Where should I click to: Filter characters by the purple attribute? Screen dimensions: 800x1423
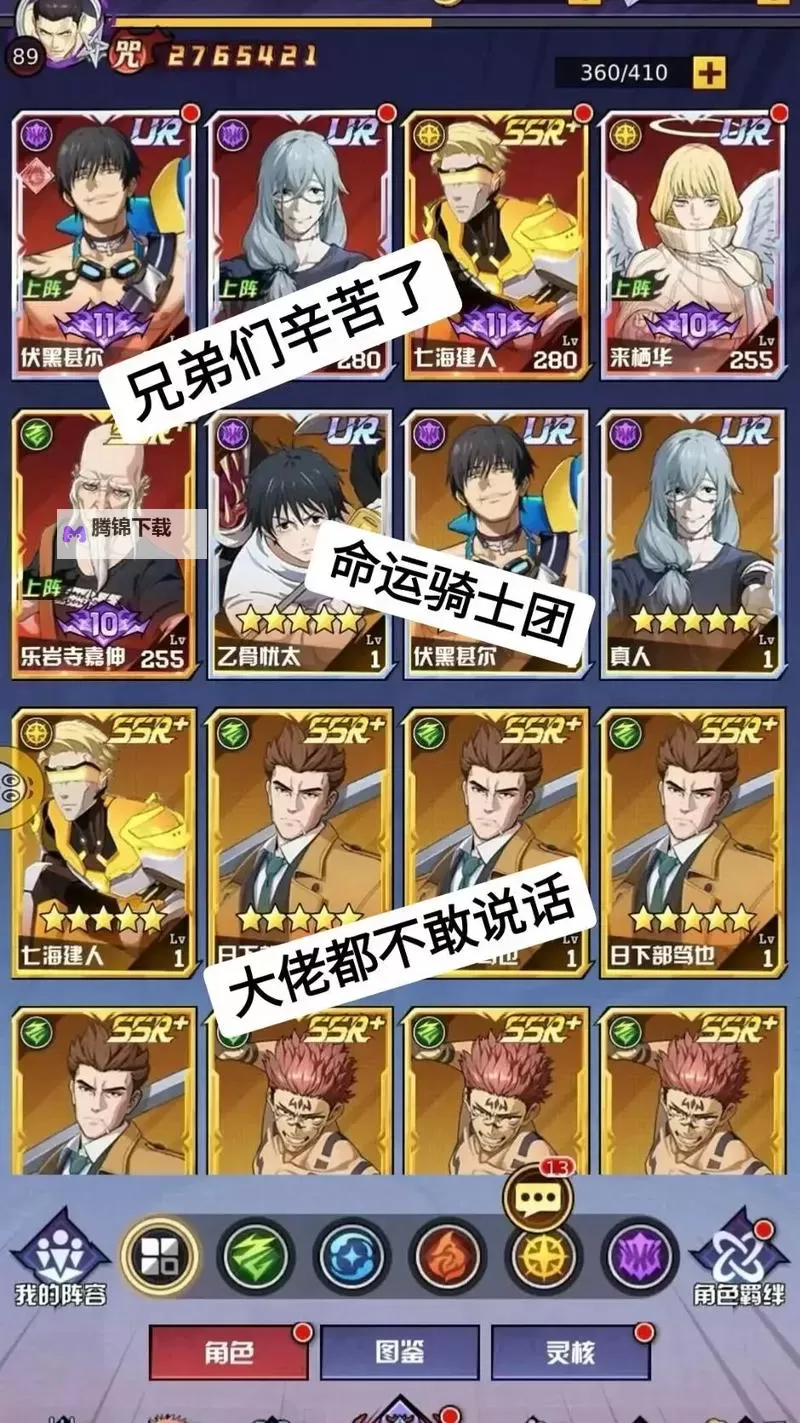pos(640,1256)
